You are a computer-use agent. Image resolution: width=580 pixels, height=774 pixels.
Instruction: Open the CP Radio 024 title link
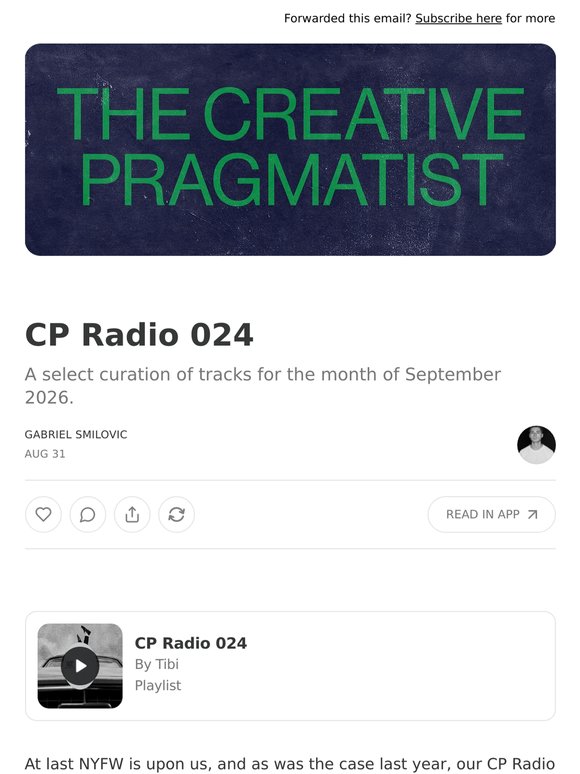point(139,335)
